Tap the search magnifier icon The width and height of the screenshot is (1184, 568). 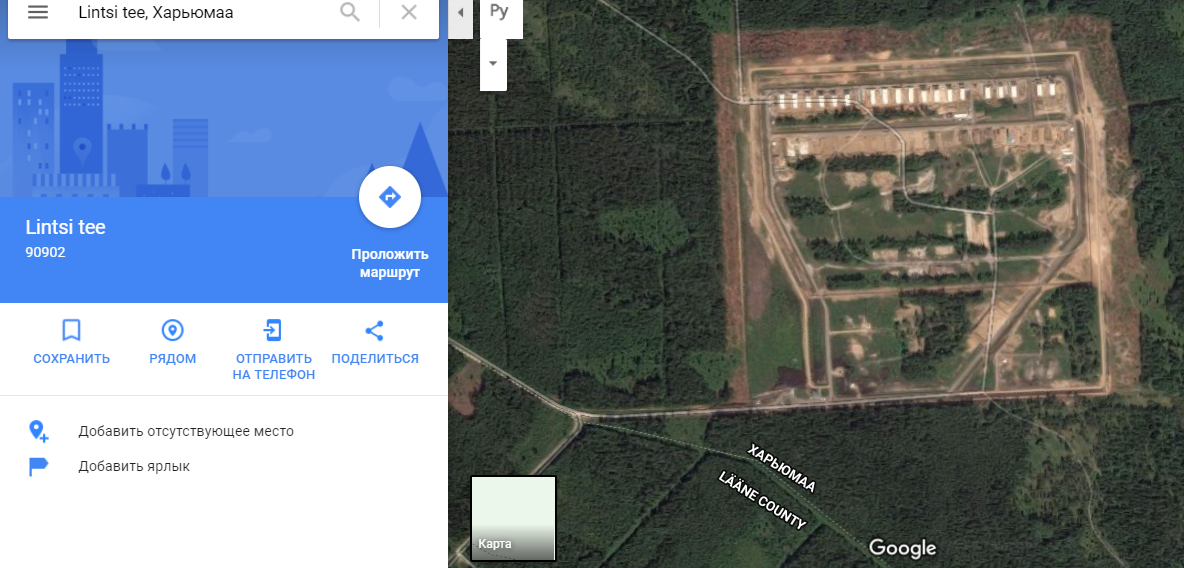(350, 13)
